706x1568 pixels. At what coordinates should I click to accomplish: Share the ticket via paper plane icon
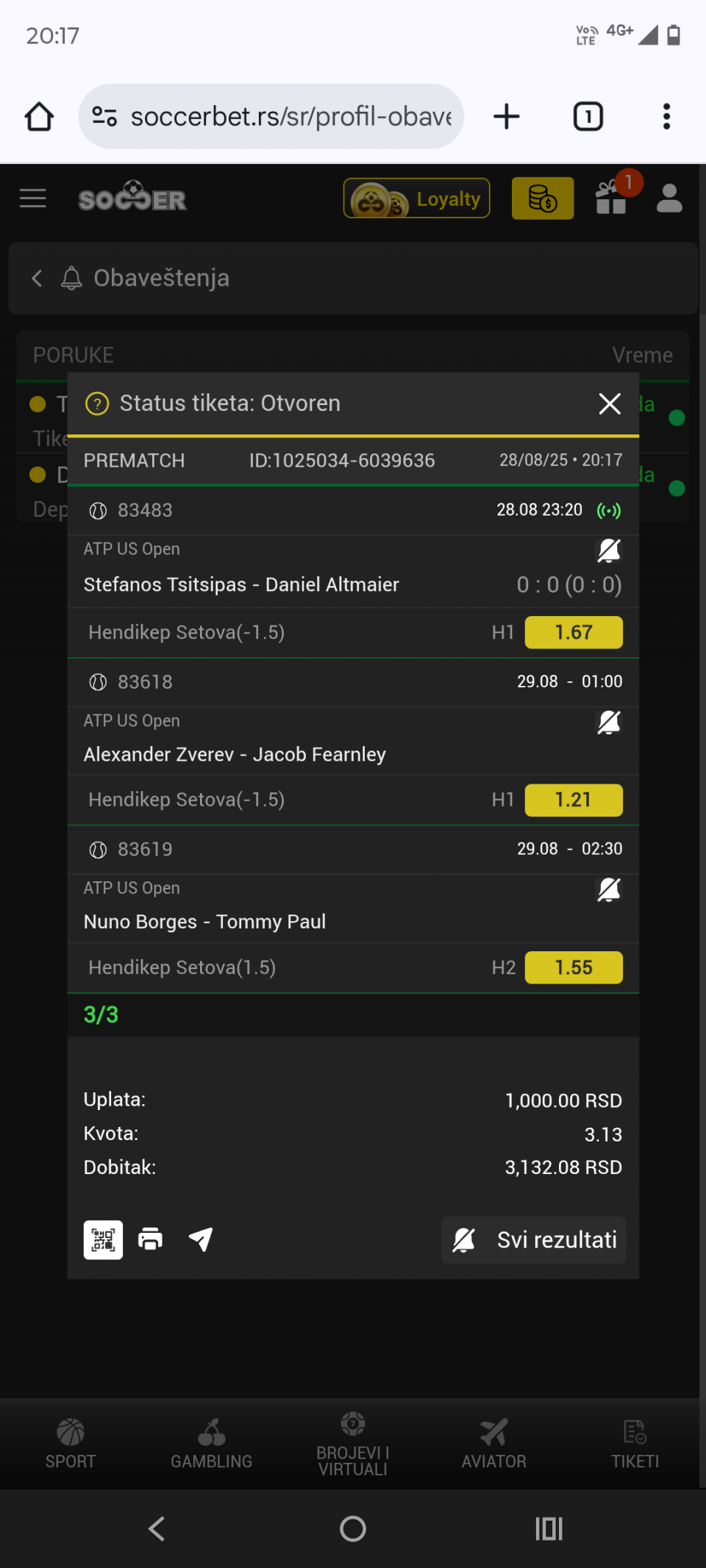(x=201, y=1240)
